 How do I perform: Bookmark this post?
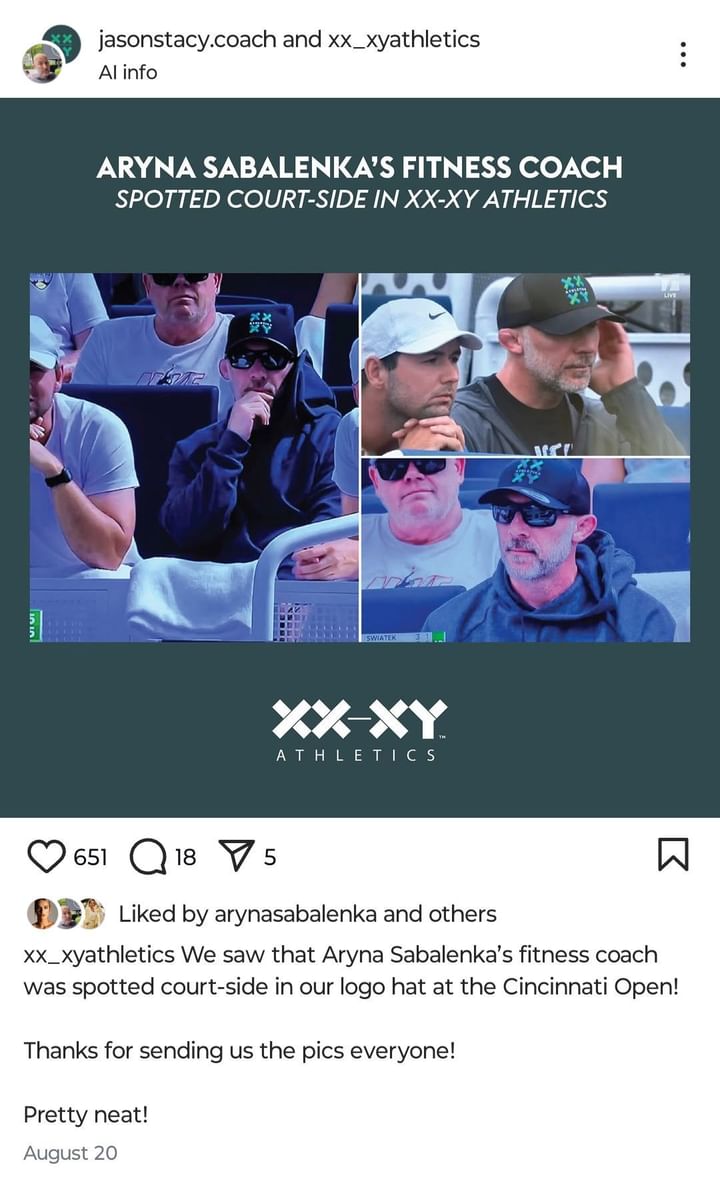click(673, 854)
